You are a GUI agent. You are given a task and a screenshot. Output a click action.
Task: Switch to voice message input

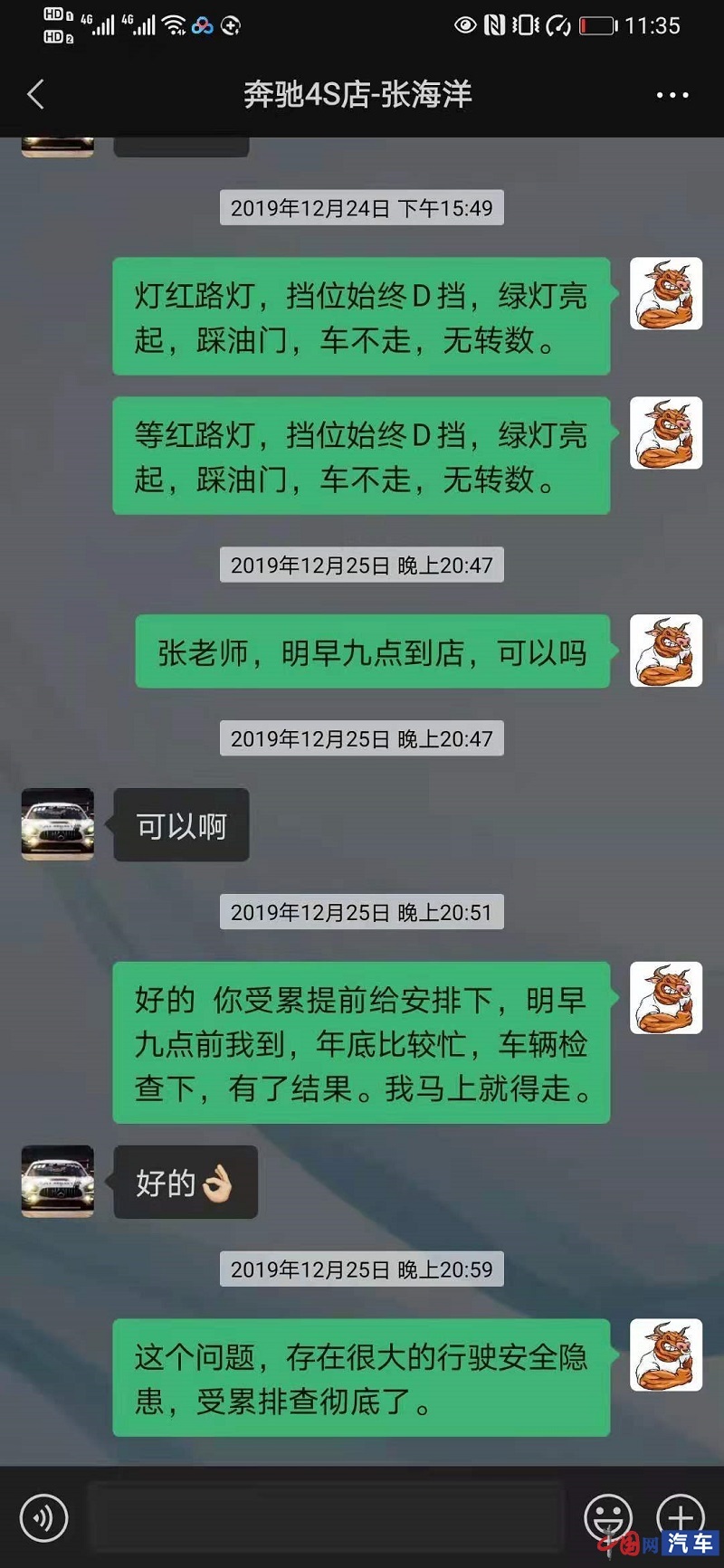(43, 1517)
